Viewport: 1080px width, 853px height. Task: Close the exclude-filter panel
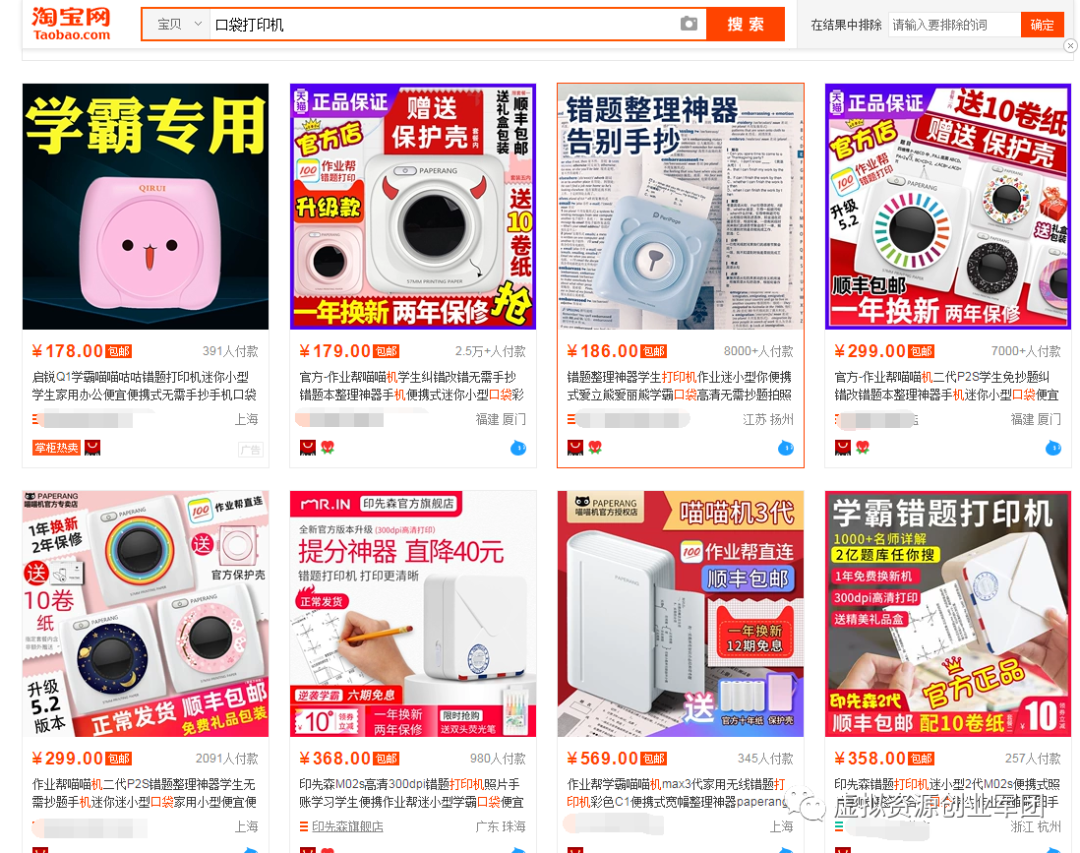click(x=1070, y=45)
